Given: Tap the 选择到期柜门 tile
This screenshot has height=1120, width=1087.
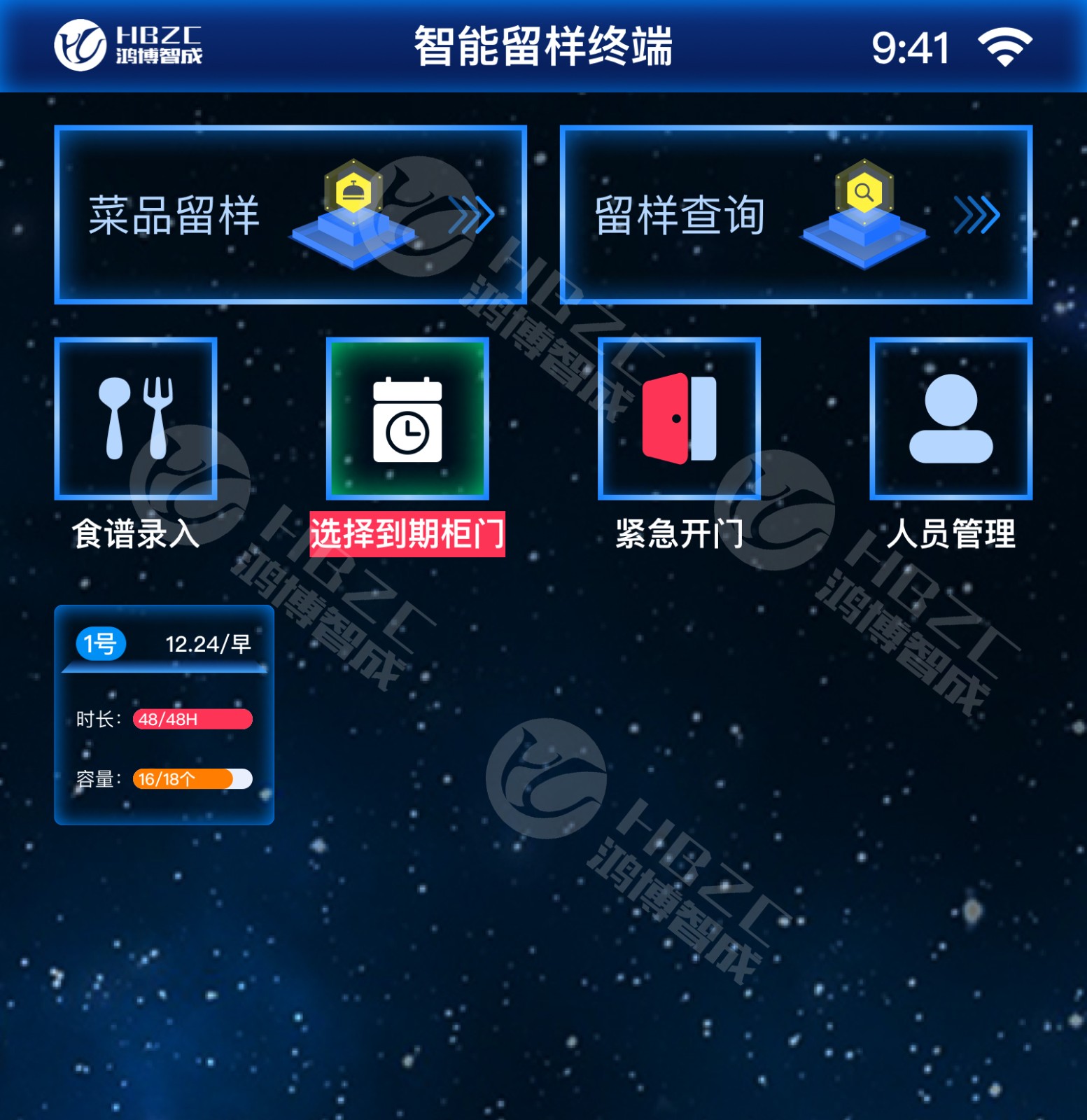Looking at the screenshot, I should click(x=407, y=419).
